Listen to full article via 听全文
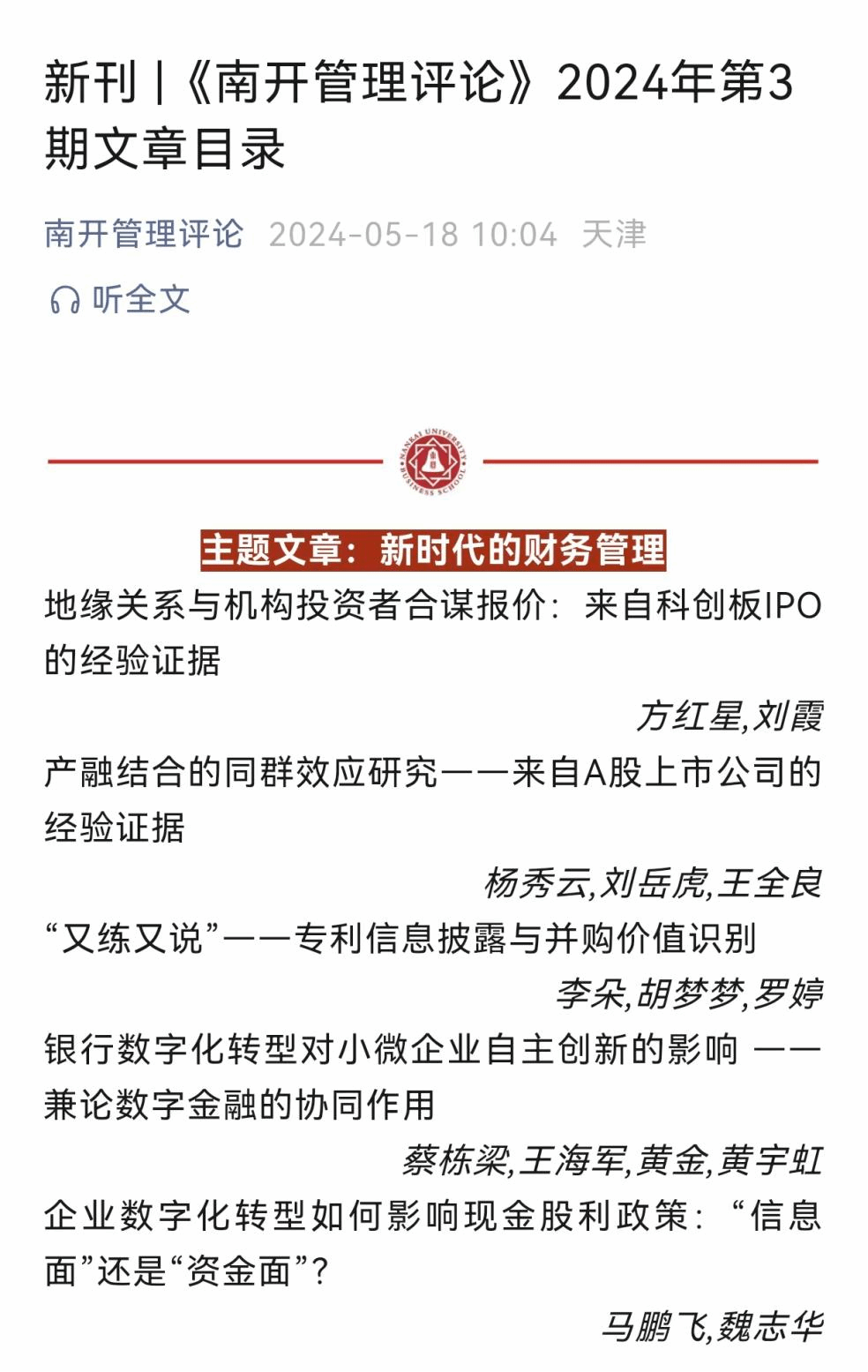This screenshot has height=1372, width=868. 120,300
